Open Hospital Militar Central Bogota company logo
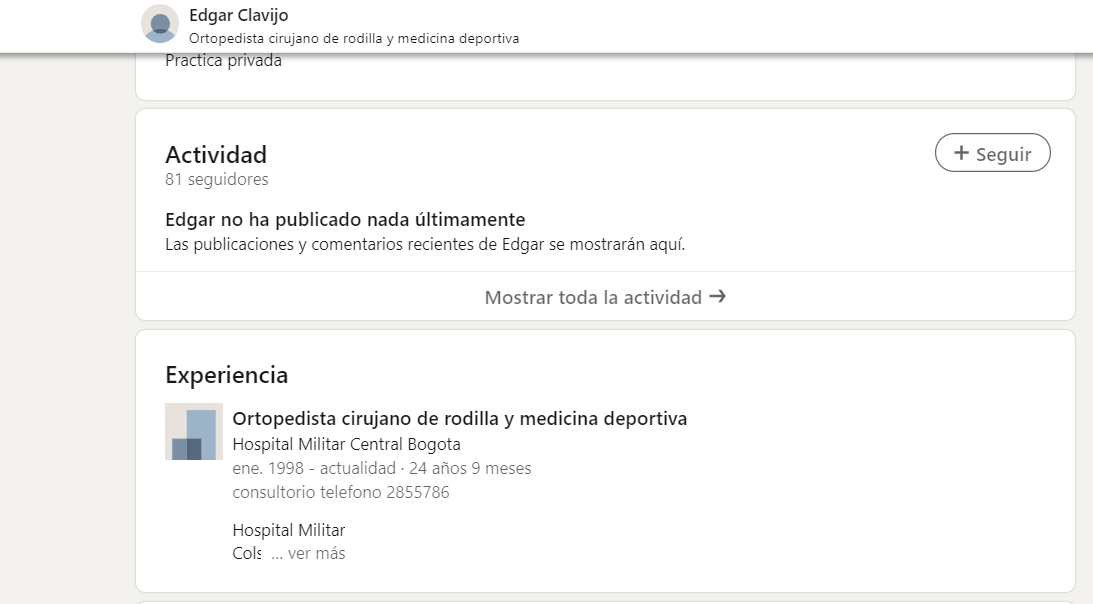1093x604 pixels. (193, 432)
